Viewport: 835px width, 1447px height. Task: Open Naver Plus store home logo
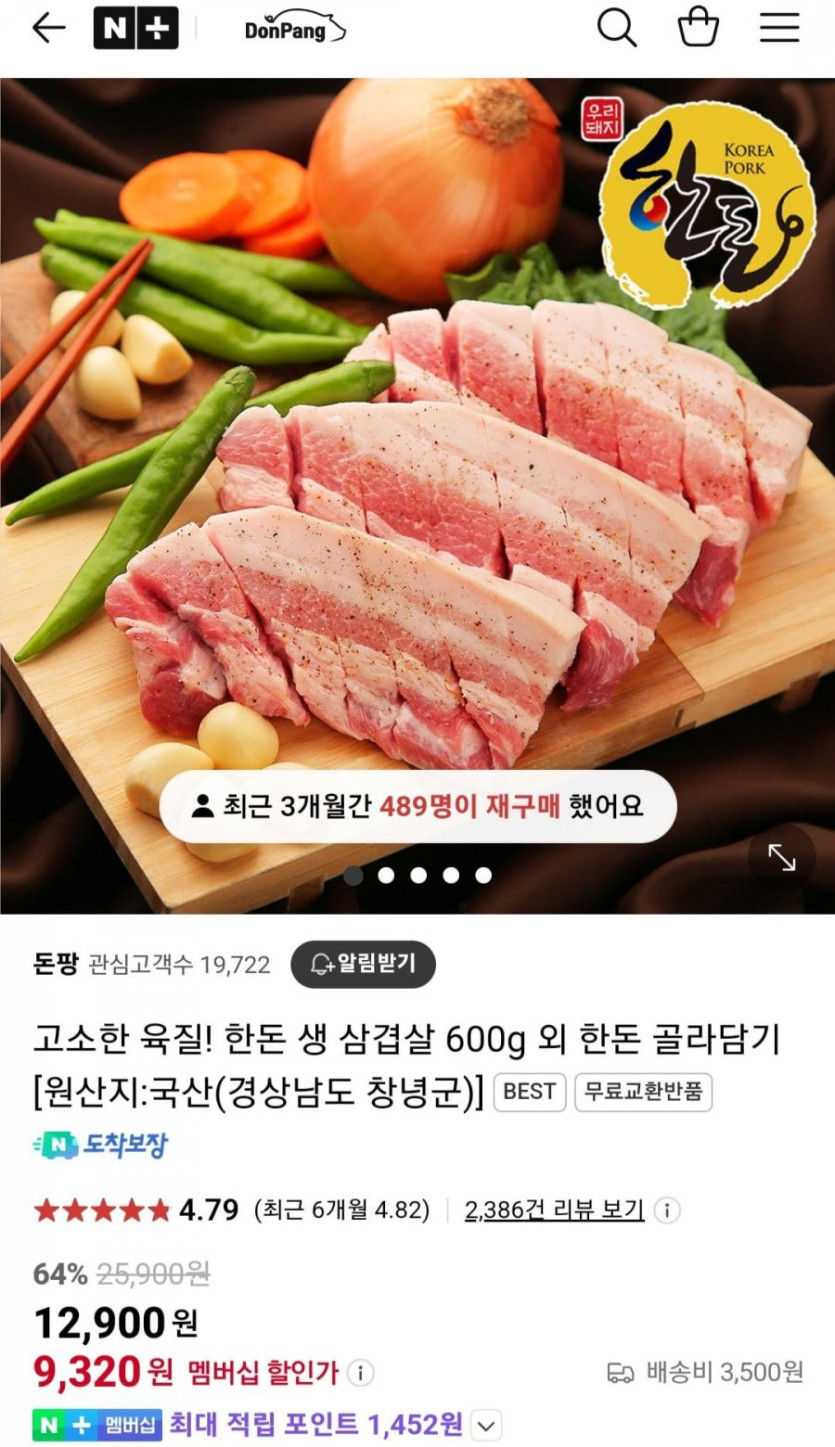tap(136, 28)
